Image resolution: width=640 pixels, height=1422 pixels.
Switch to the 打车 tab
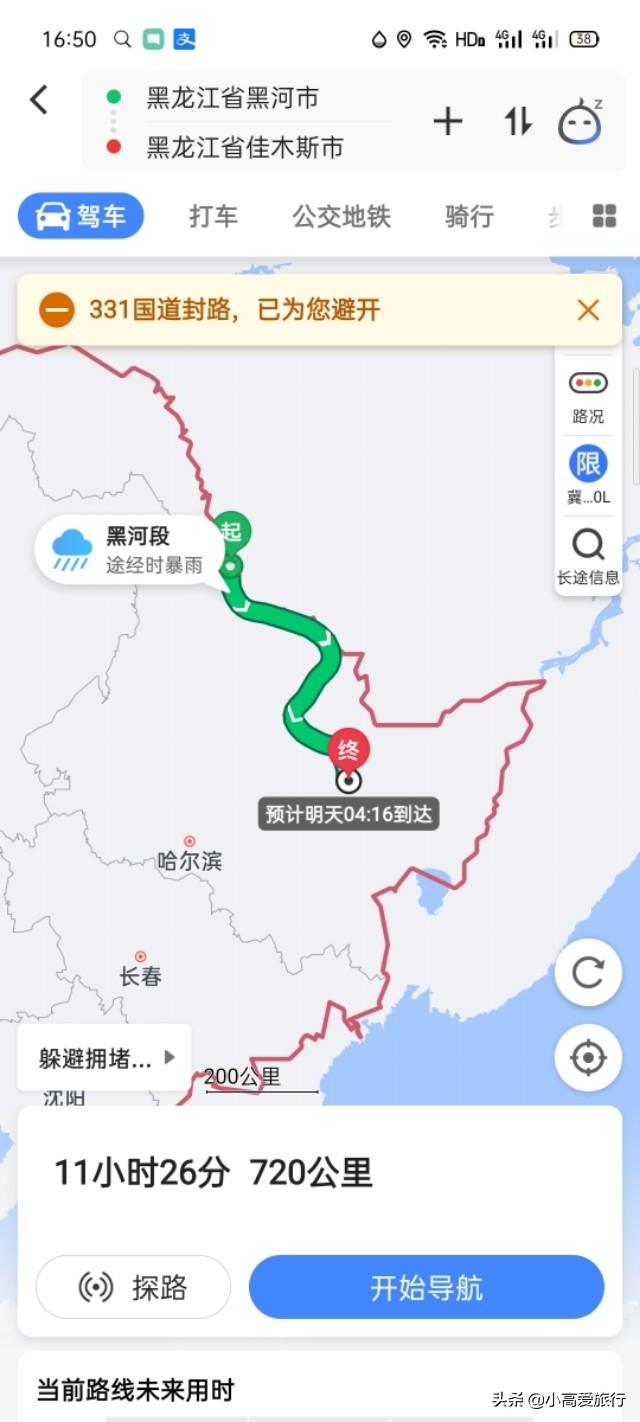tap(214, 216)
